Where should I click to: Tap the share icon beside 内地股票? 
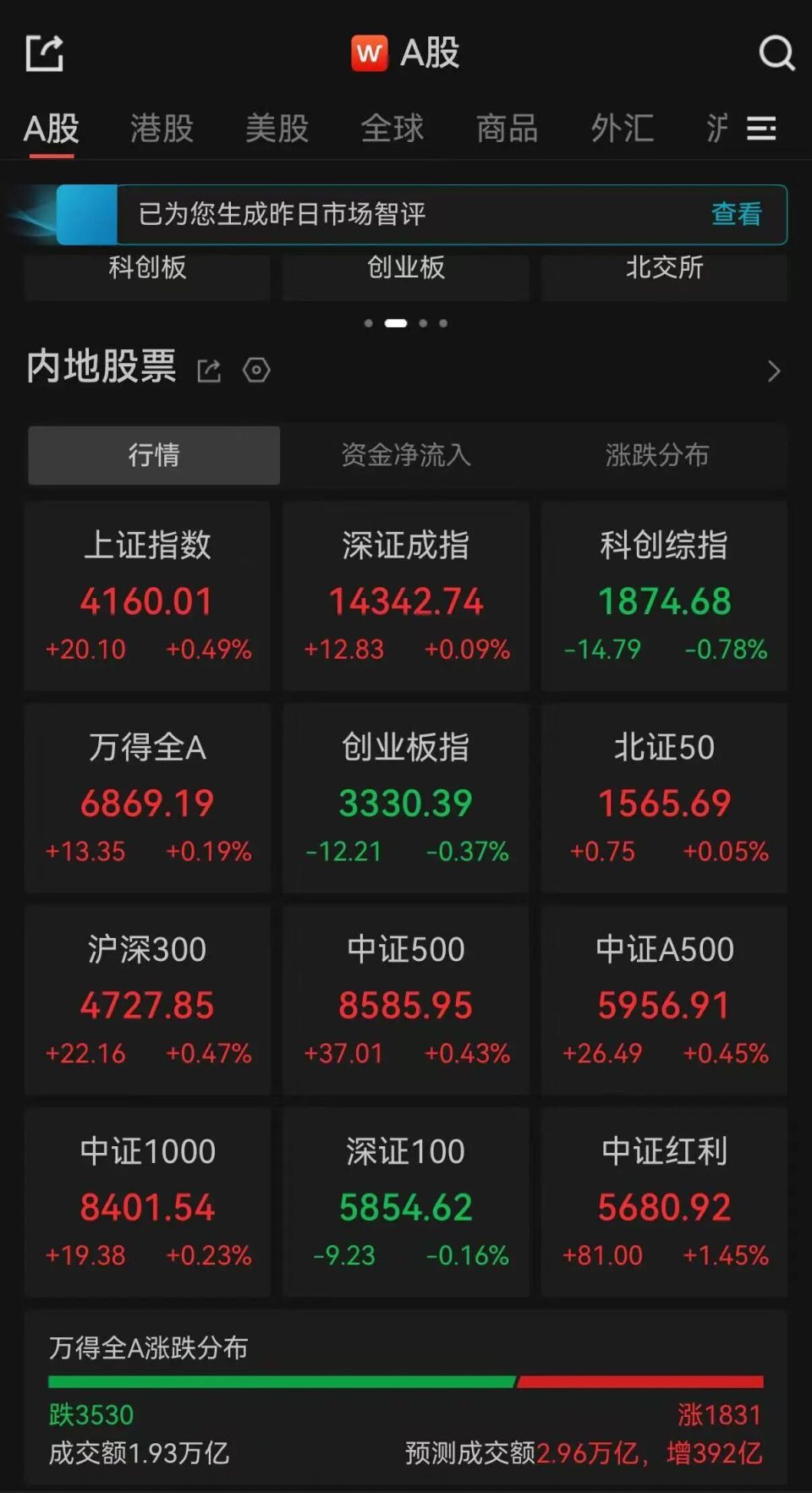(x=208, y=371)
